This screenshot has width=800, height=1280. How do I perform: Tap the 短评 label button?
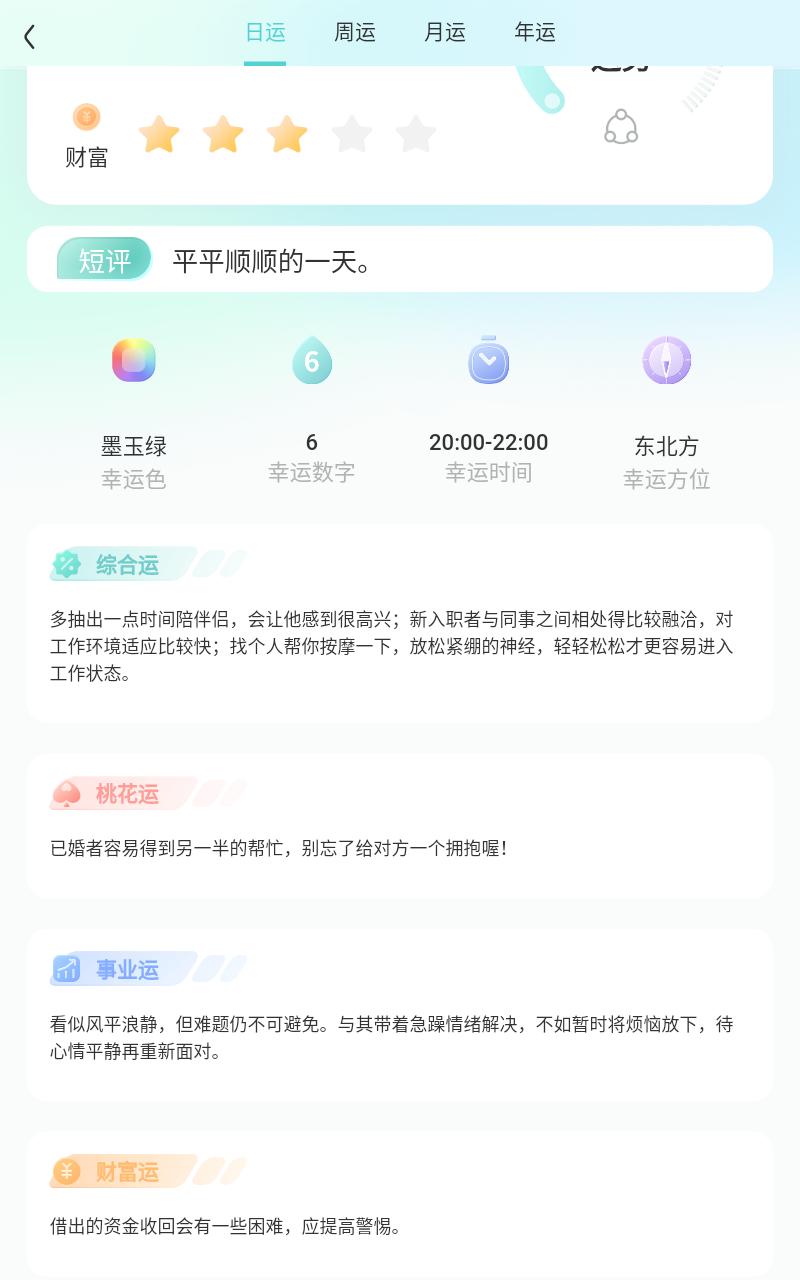coord(103,258)
